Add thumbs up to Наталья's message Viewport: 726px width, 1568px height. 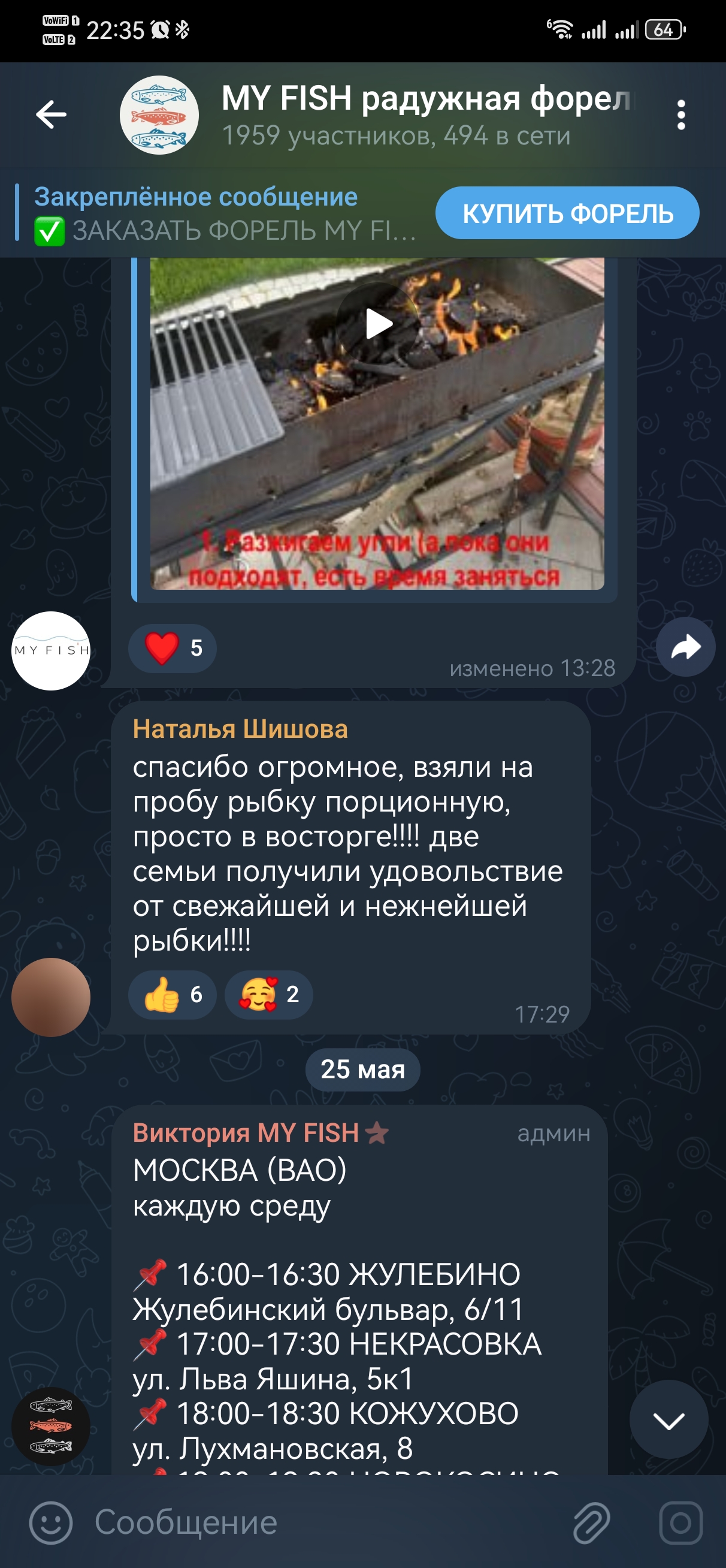click(x=173, y=994)
